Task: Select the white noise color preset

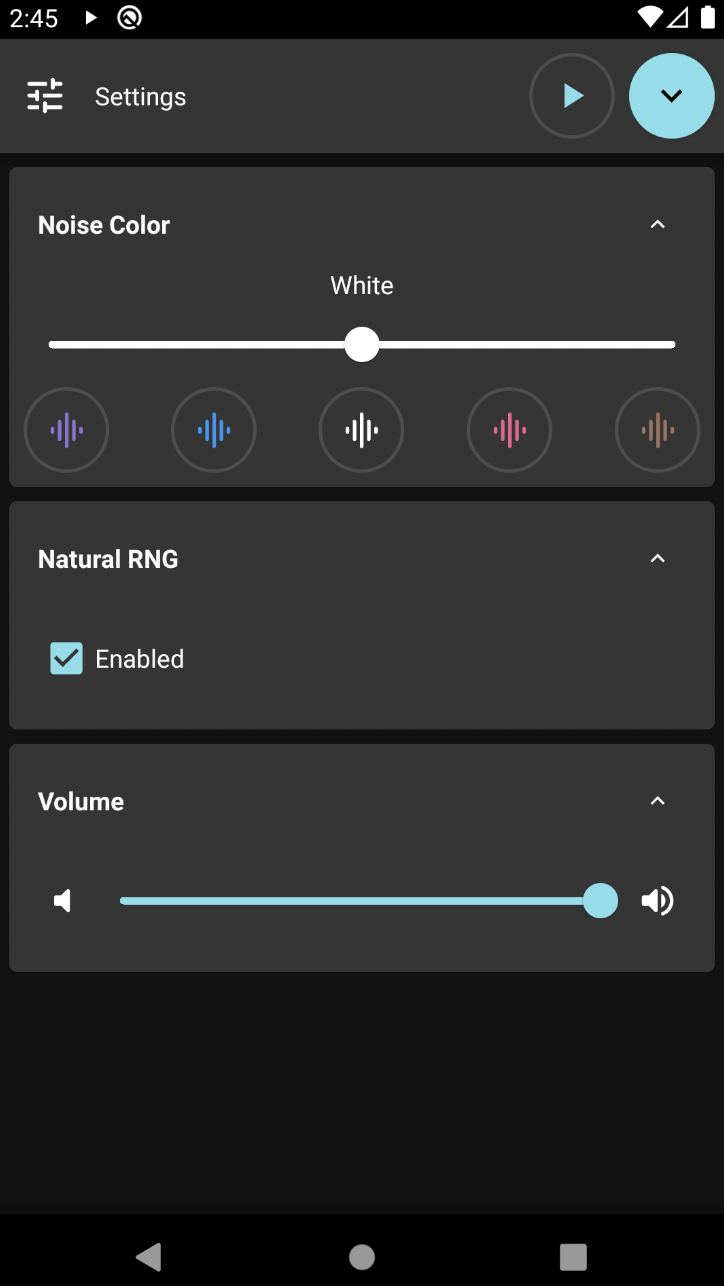Action: click(x=361, y=430)
